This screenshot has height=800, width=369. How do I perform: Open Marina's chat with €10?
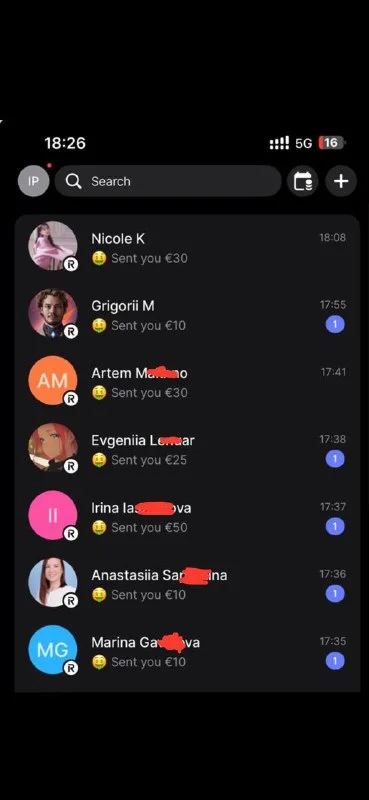[x=187, y=652]
